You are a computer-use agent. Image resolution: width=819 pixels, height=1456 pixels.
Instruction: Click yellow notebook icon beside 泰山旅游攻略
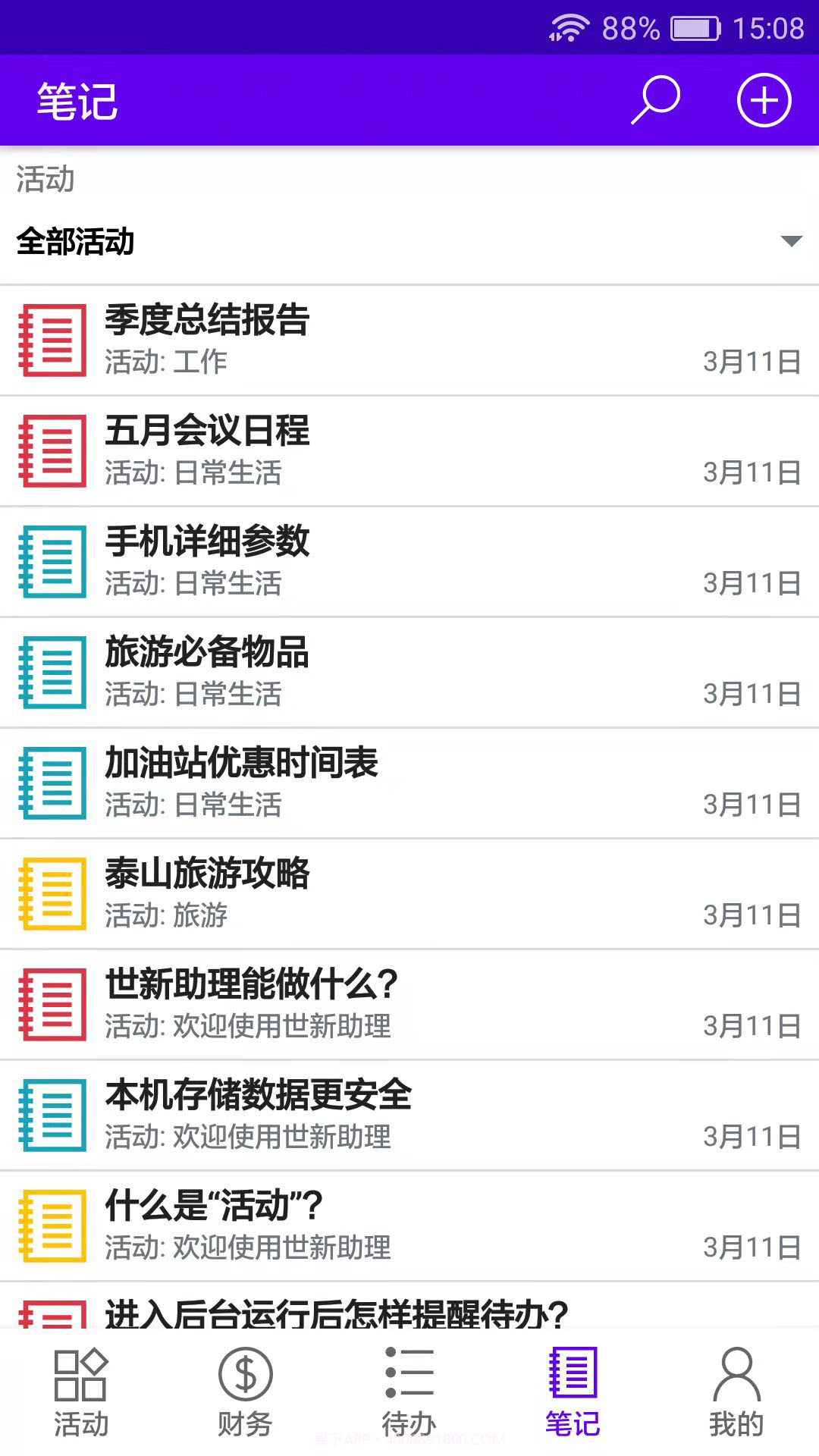[52, 893]
